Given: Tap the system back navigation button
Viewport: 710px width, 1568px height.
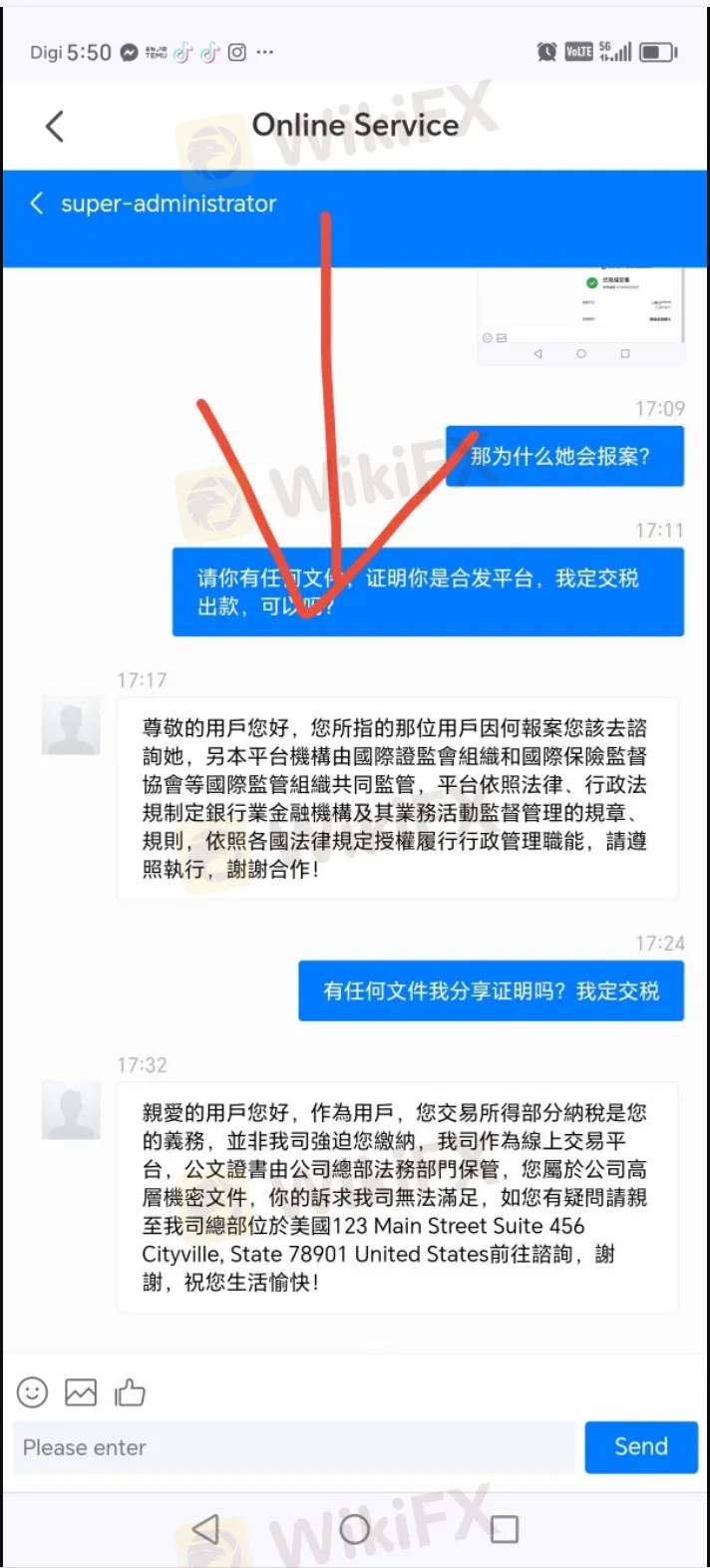Looking at the screenshot, I should coord(205,1529).
